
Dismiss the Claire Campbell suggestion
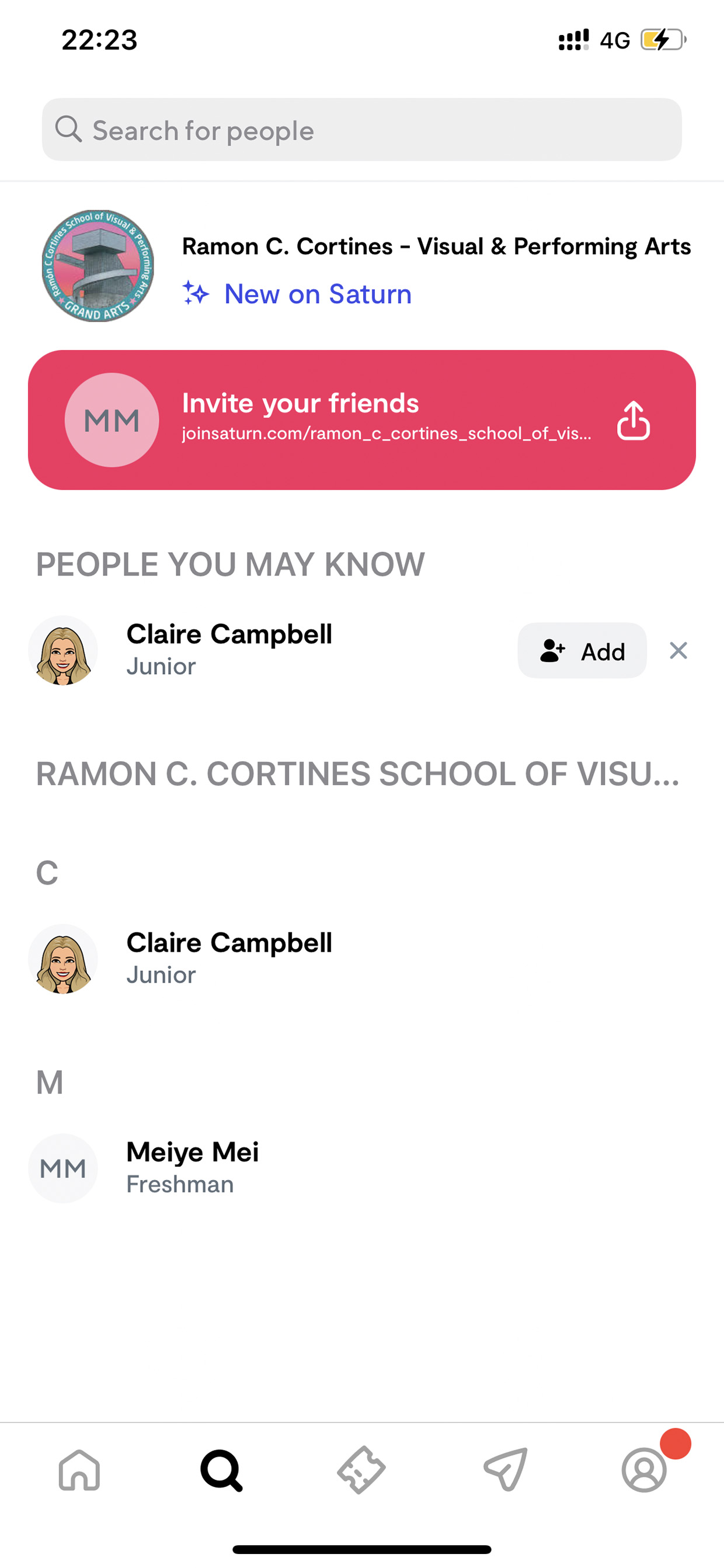[678, 651]
